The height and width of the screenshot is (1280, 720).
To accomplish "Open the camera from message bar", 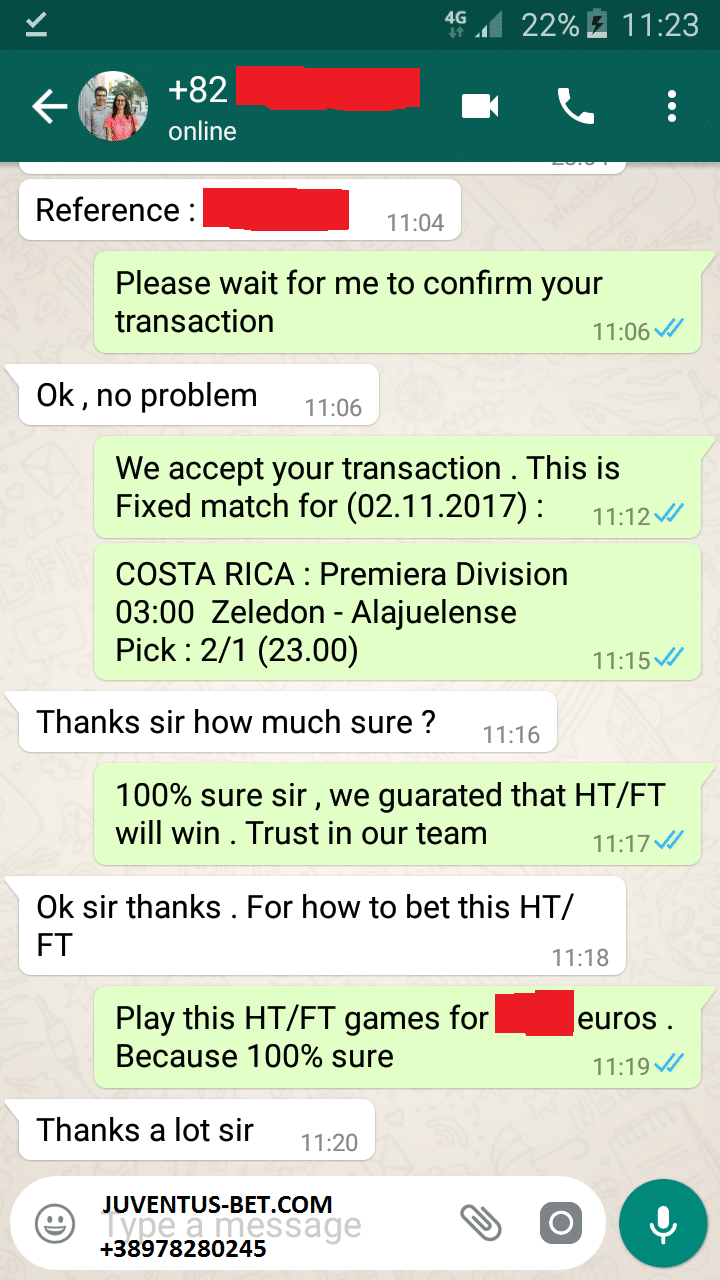I will click(x=561, y=1222).
